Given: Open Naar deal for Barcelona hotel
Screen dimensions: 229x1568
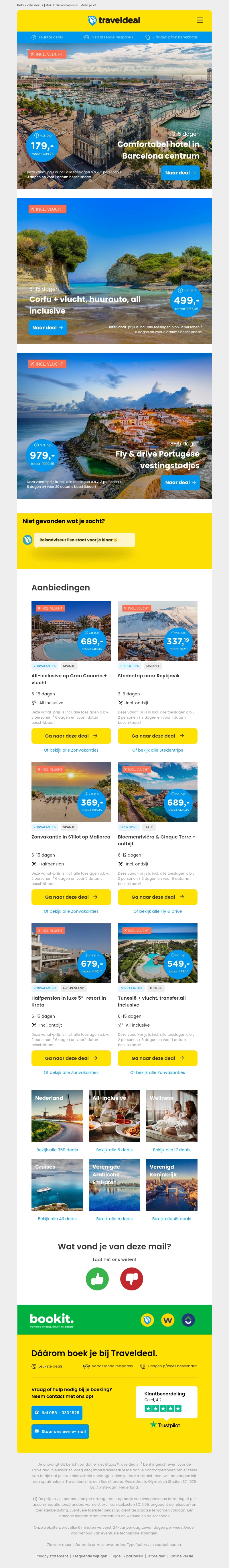Looking at the screenshot, I should [x=180, y=173].
